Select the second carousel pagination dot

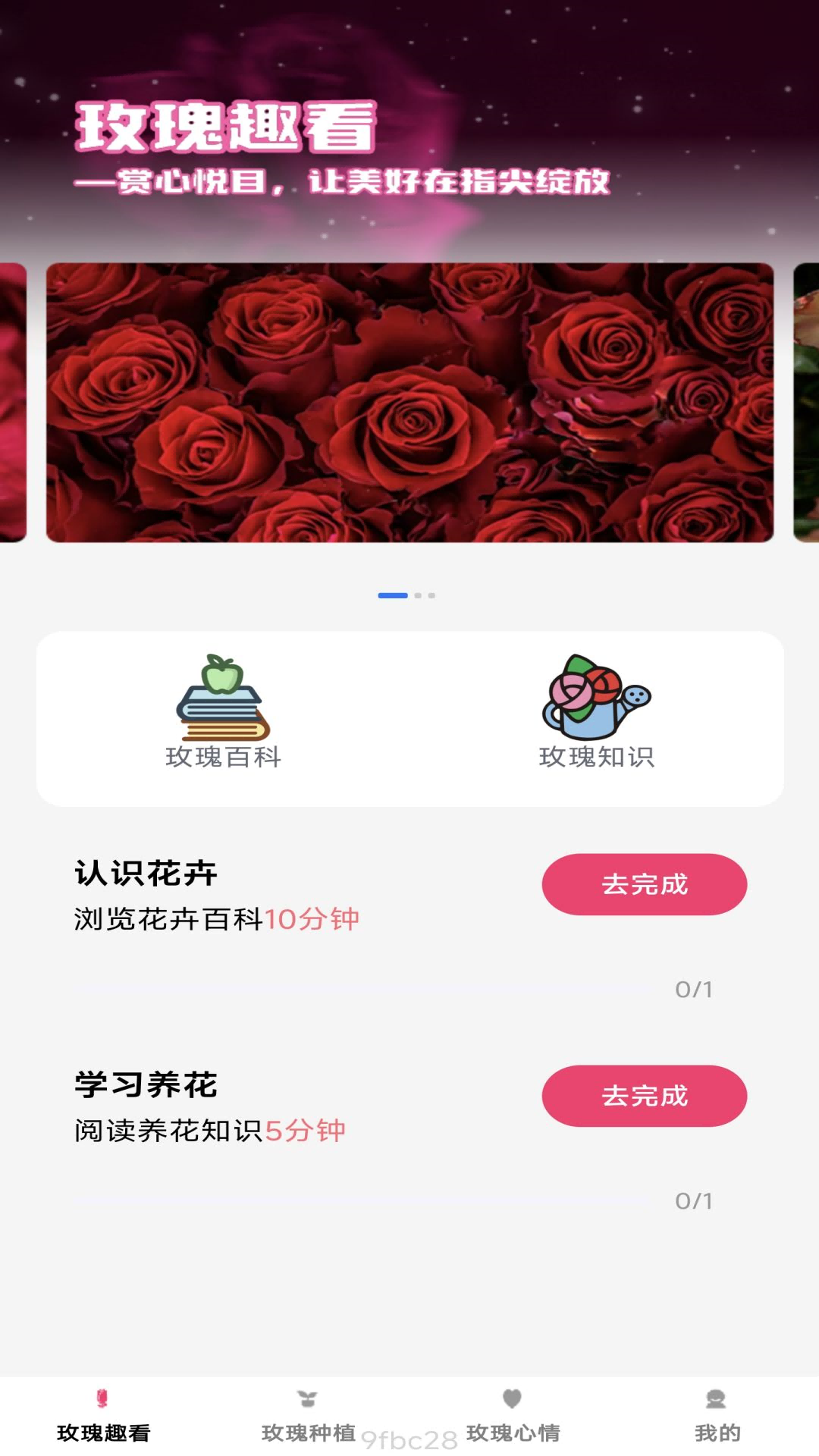(x=418, y=596)
